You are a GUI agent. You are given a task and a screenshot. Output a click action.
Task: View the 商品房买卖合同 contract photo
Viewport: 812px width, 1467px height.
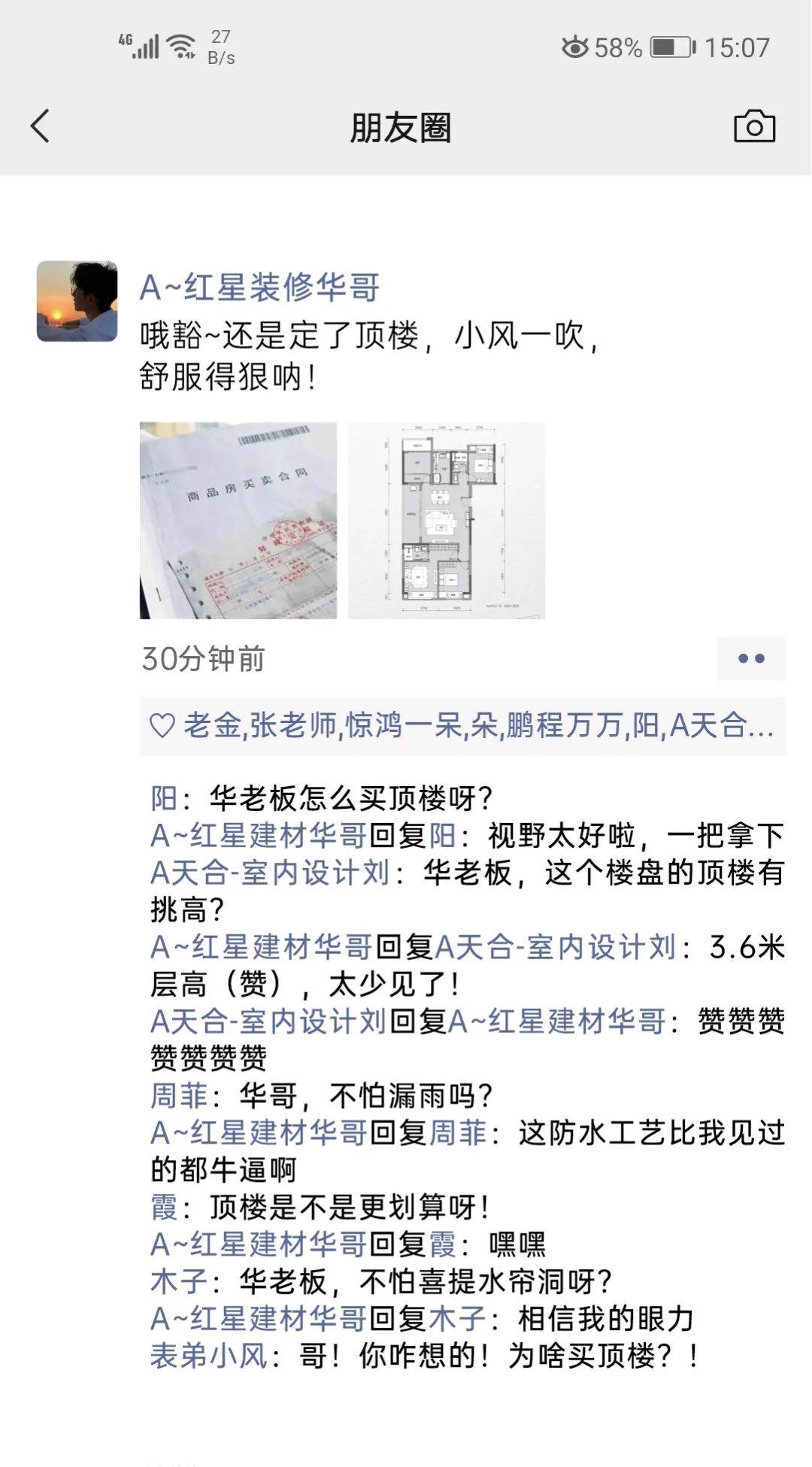(237, 523)
